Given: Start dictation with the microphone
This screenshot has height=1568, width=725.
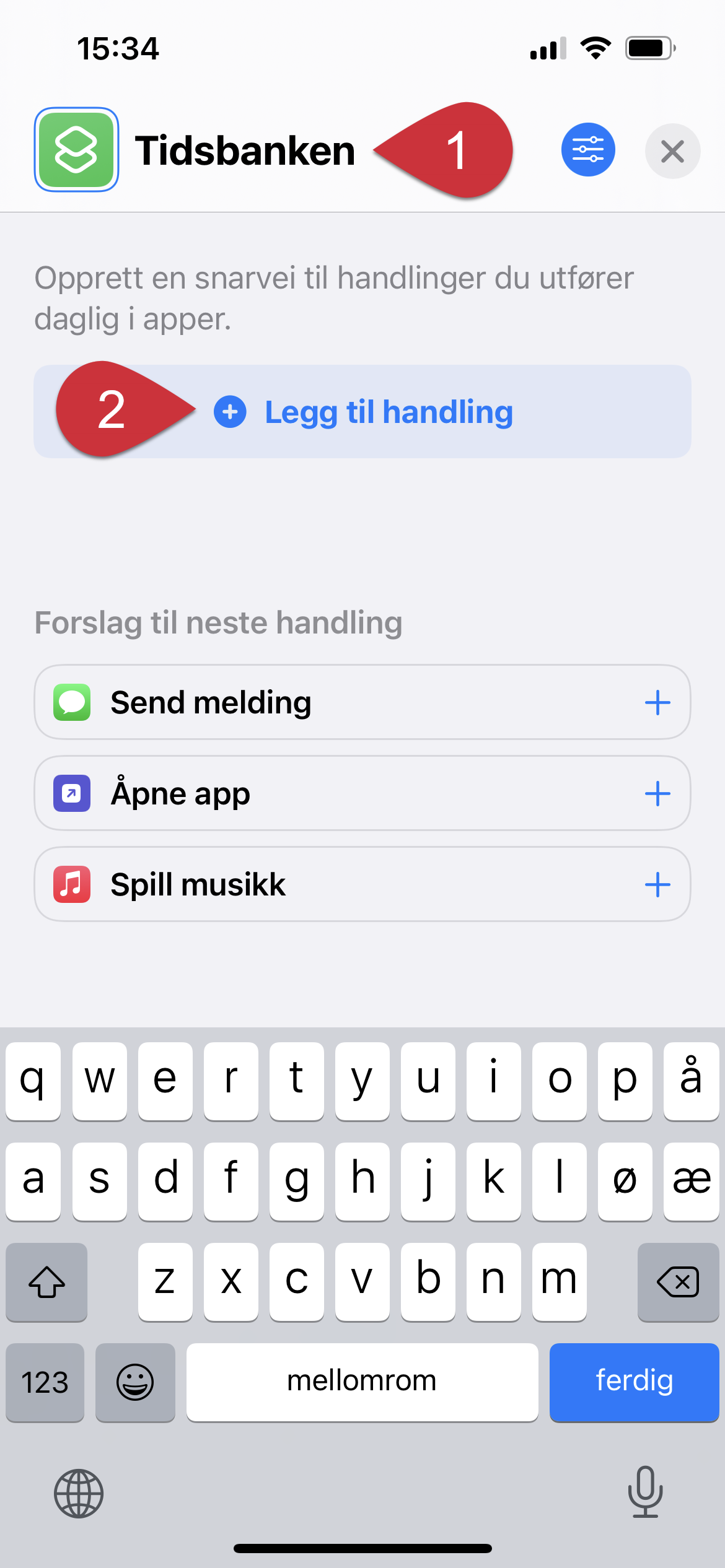Looking at the screenshot, I should [645, 1492].
